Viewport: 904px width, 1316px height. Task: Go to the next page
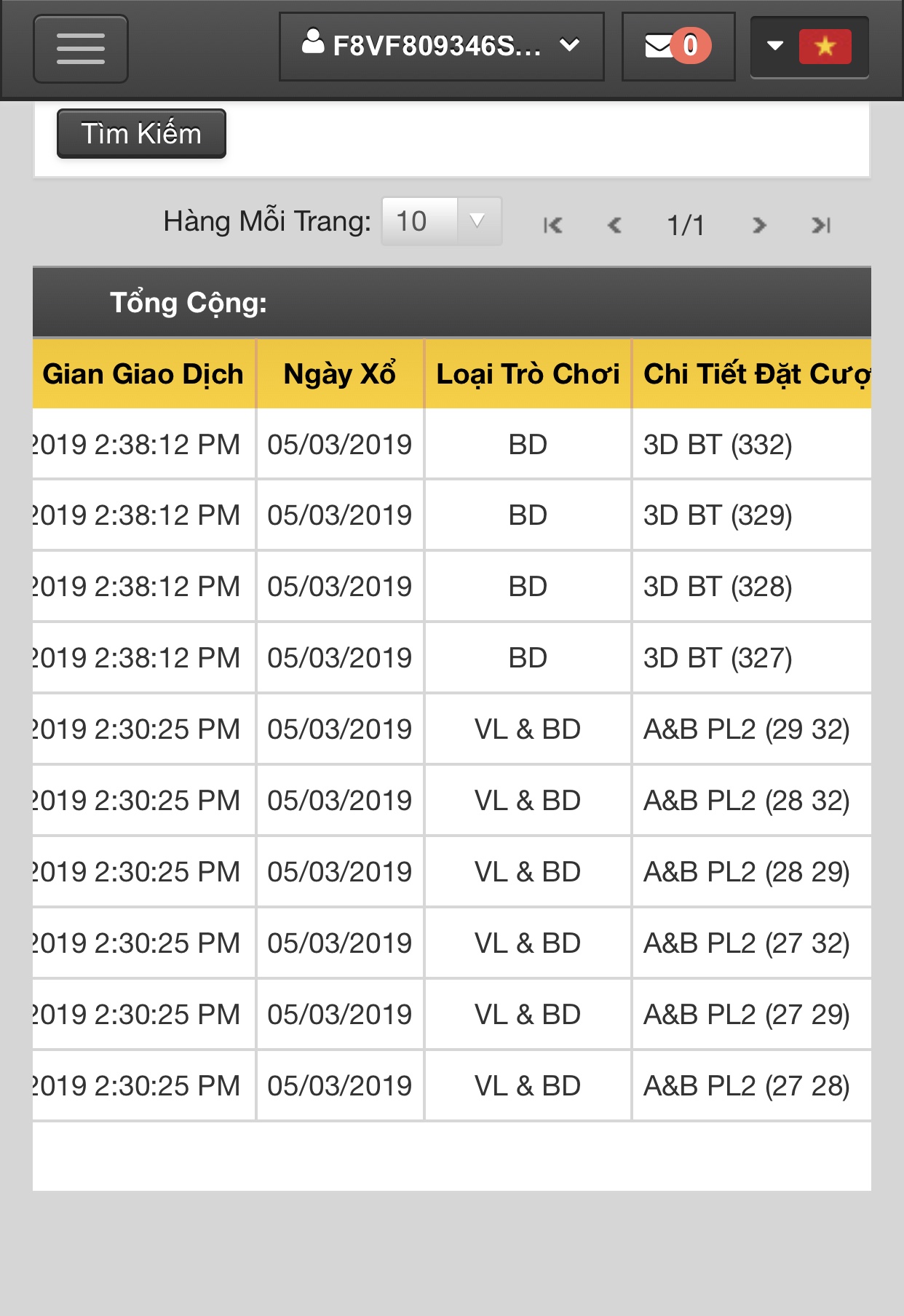(759, 226)
